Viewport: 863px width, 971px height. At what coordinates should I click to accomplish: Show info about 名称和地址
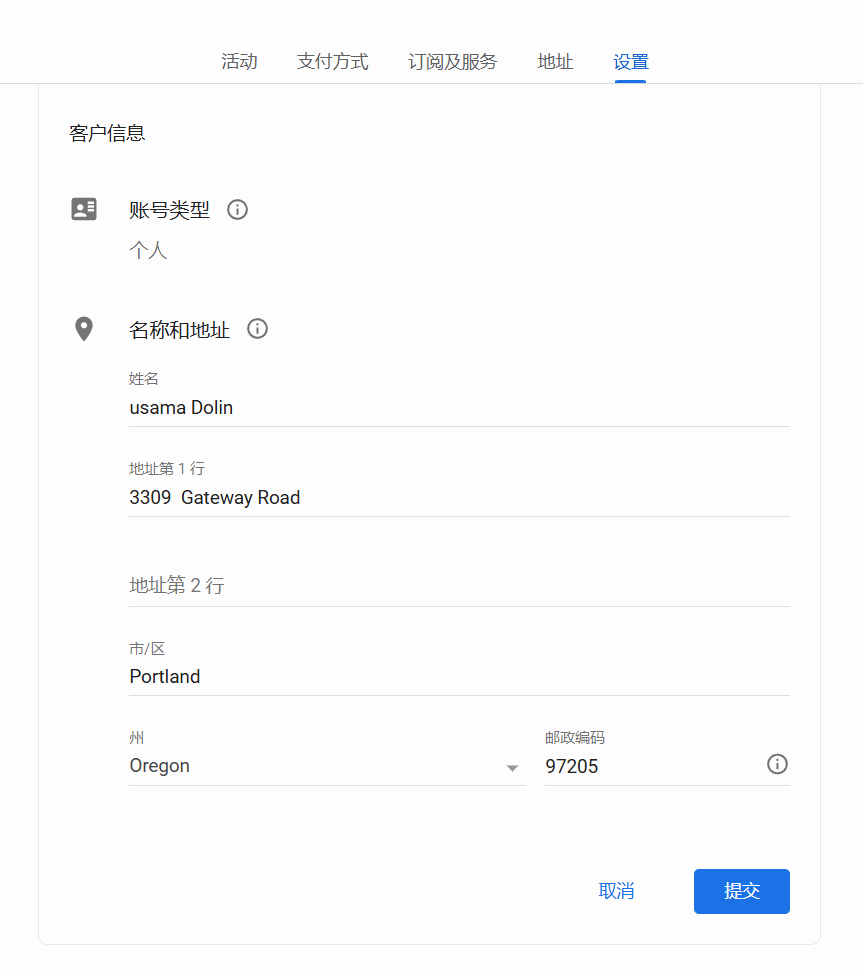(257, 329)
